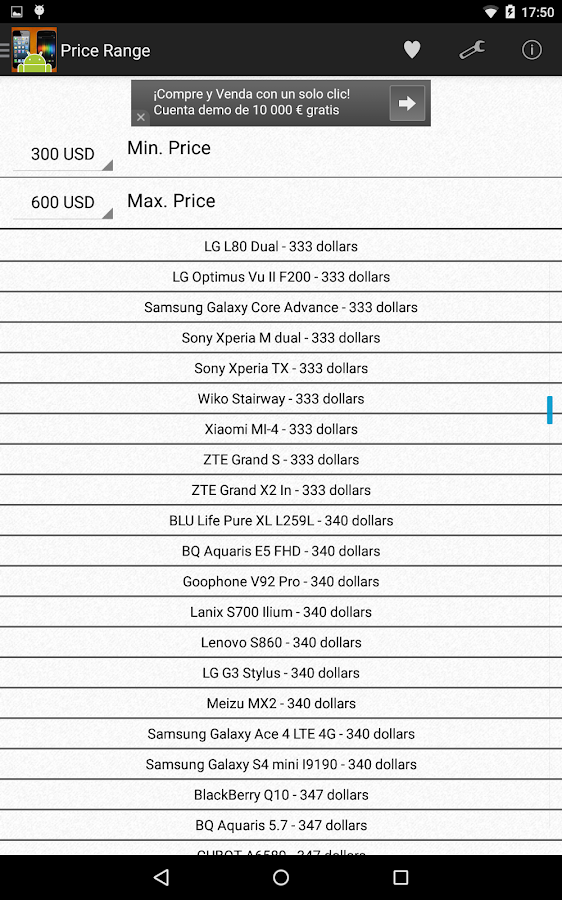Viewport: 562px width, 900px height.
Task: Open BlackBerry Q10 entry
Action: (281, 794)
